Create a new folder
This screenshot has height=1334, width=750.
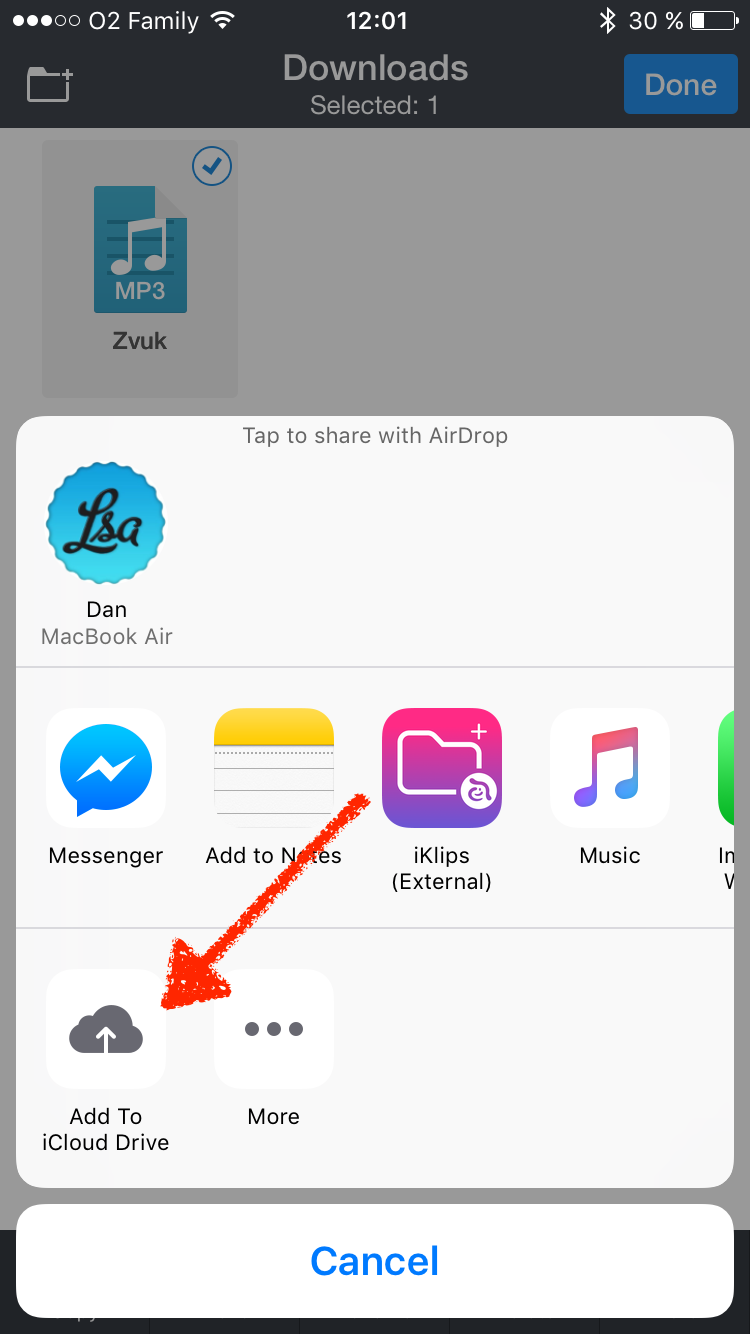tap(49, 85)
